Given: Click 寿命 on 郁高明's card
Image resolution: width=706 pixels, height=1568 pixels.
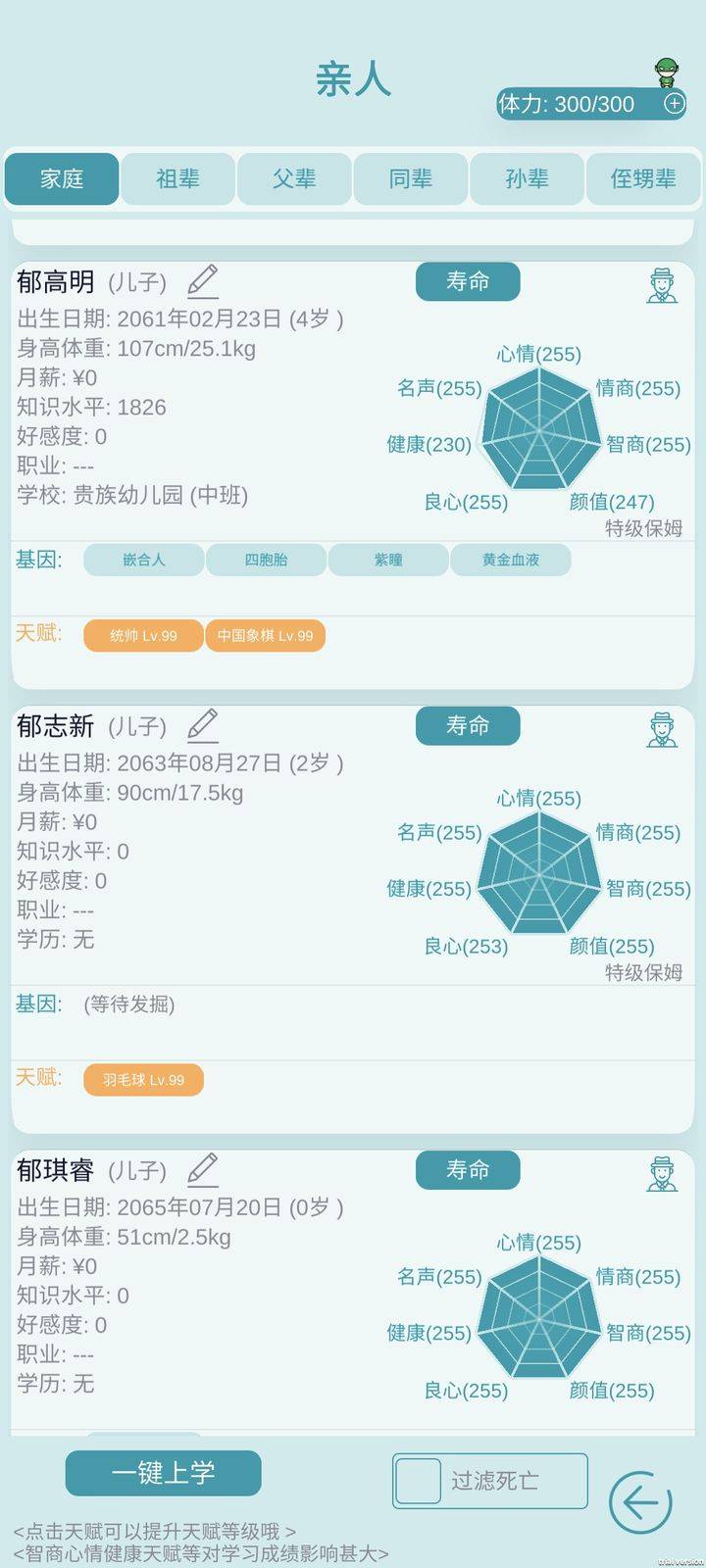Looking at the screenshot, I should (468, 282).
